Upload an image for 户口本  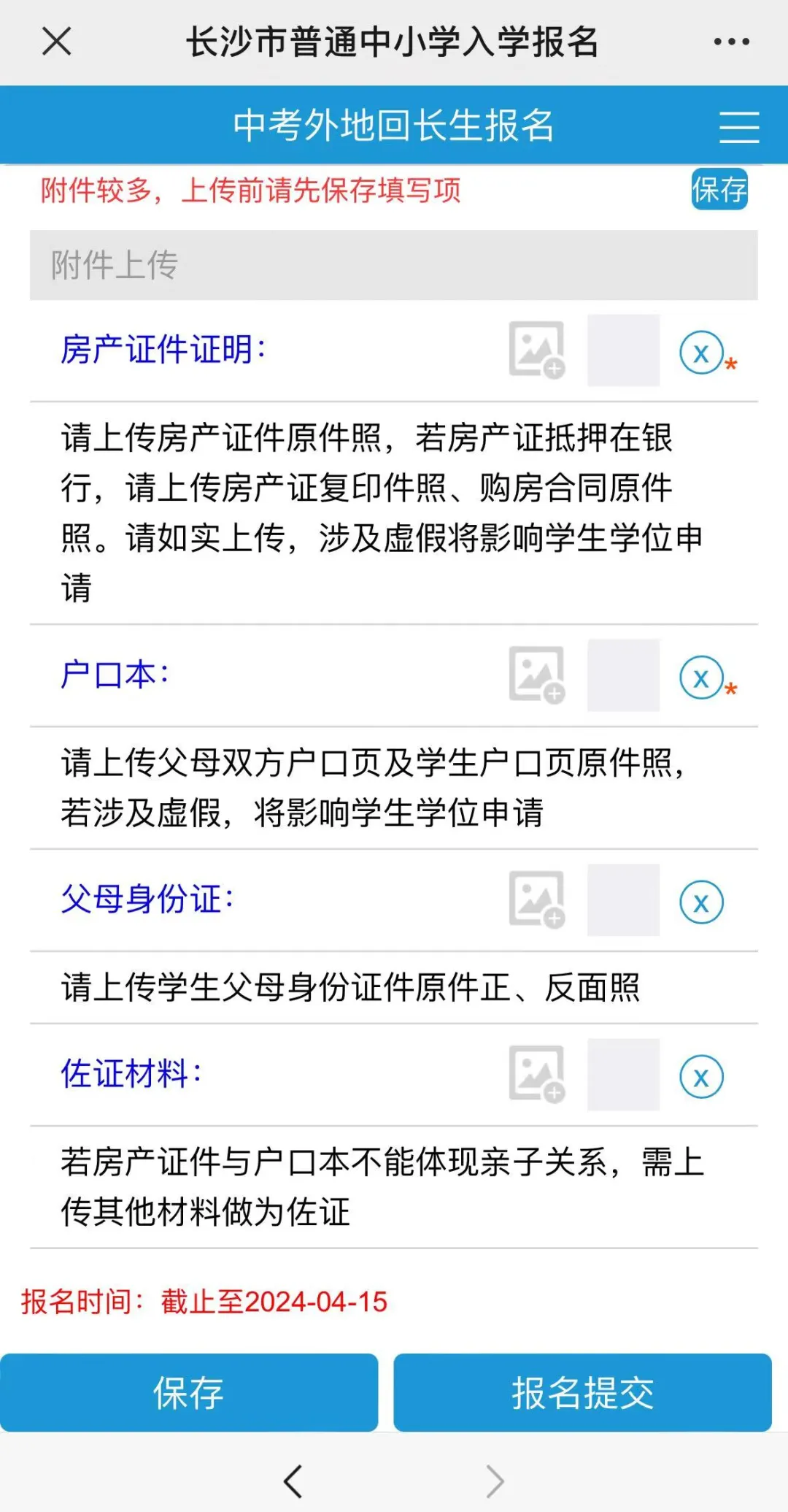[x=537, y=675]
